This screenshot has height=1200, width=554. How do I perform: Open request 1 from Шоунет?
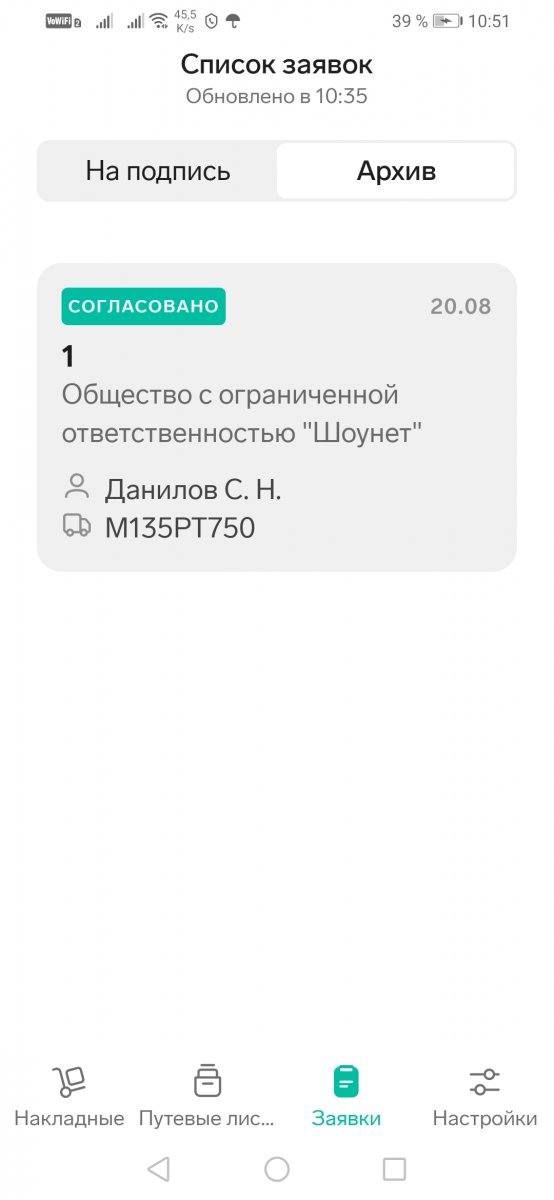(277, 417)
